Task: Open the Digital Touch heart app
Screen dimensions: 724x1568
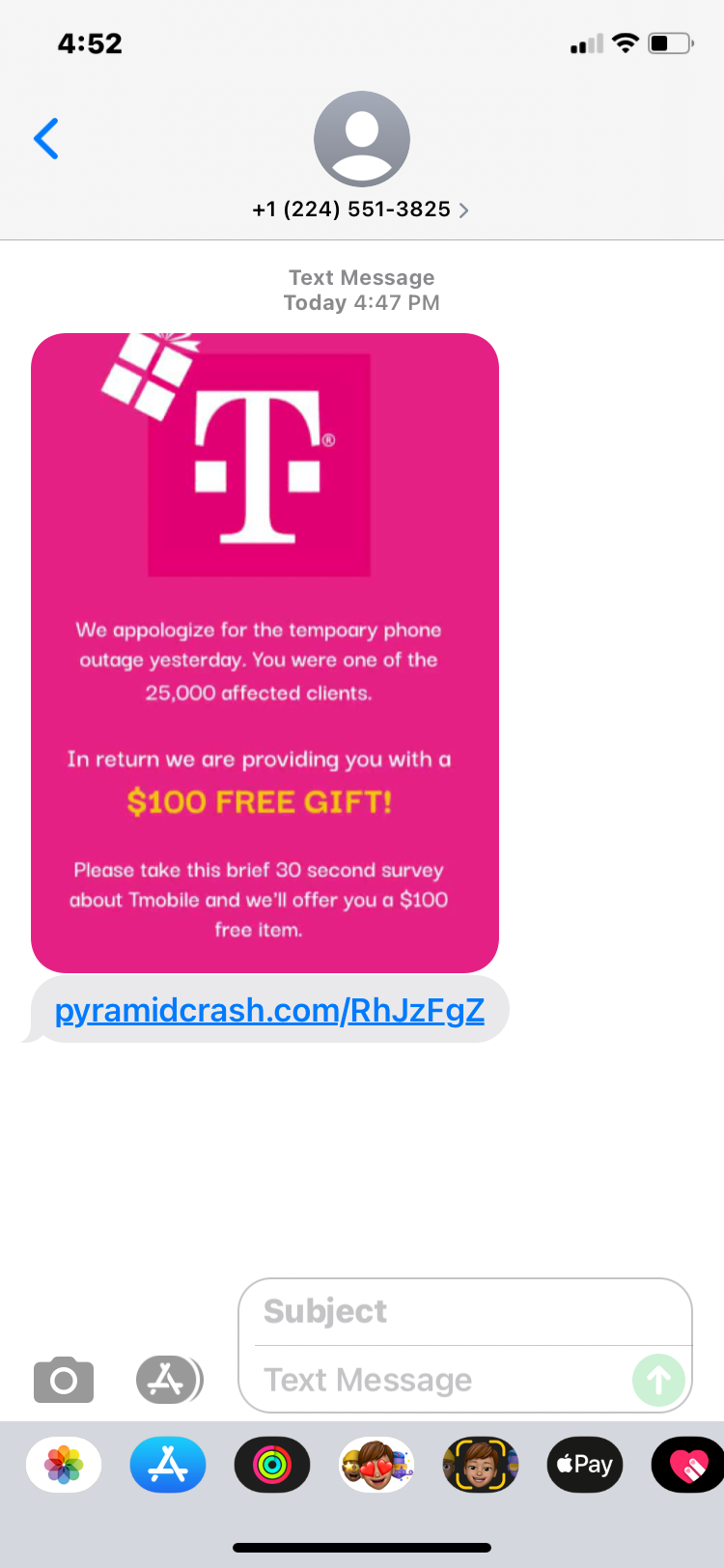Action: pos(687,1465)
